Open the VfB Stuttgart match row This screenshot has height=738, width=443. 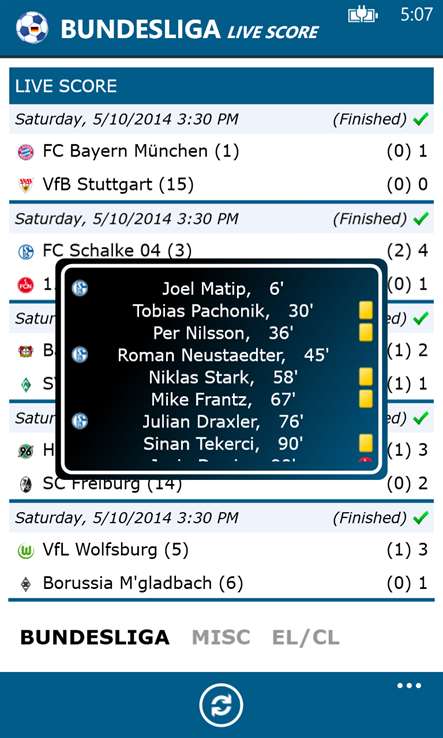(221, 184)
